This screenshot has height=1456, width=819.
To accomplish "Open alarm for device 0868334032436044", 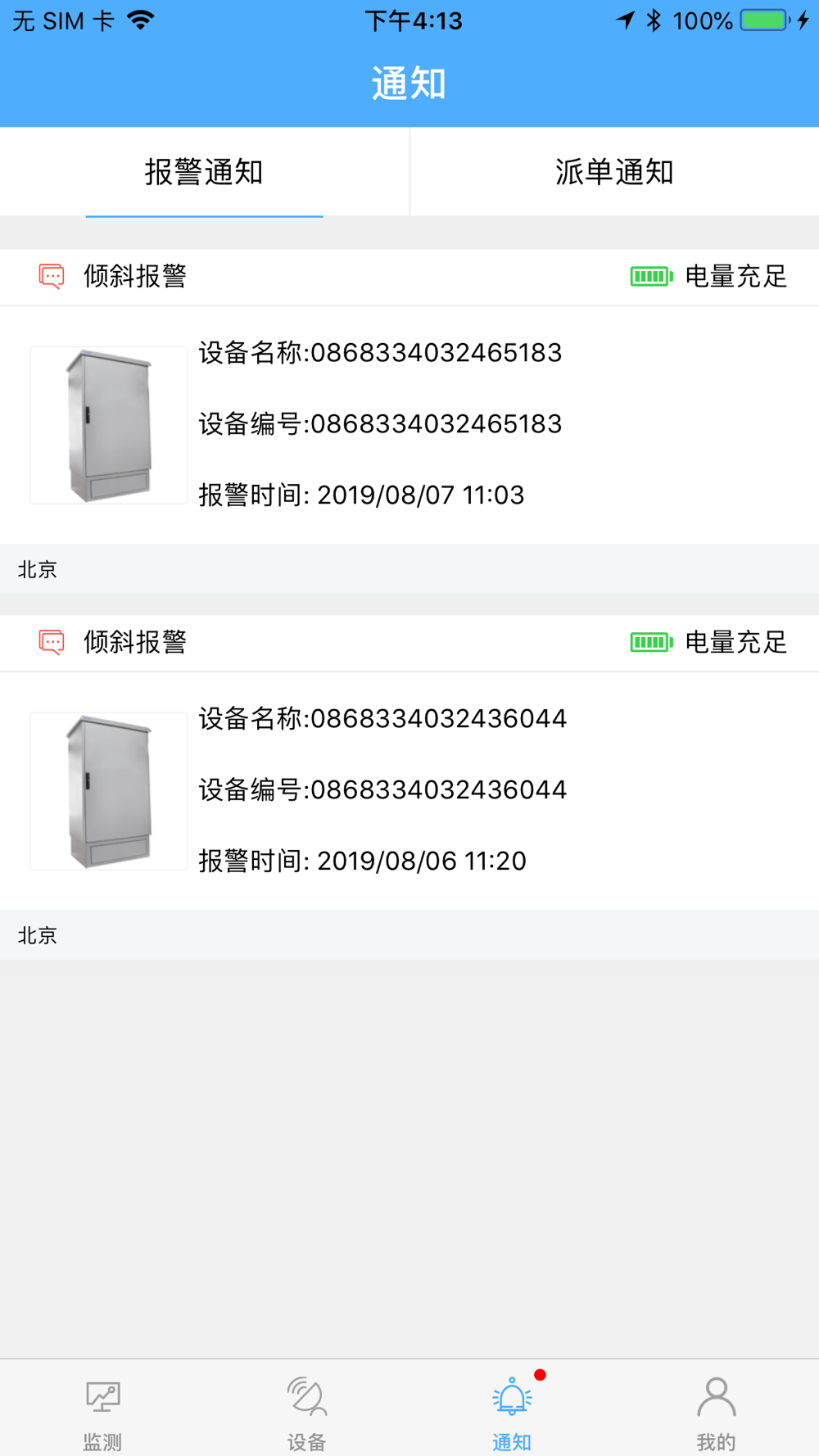I will (409, 789).
